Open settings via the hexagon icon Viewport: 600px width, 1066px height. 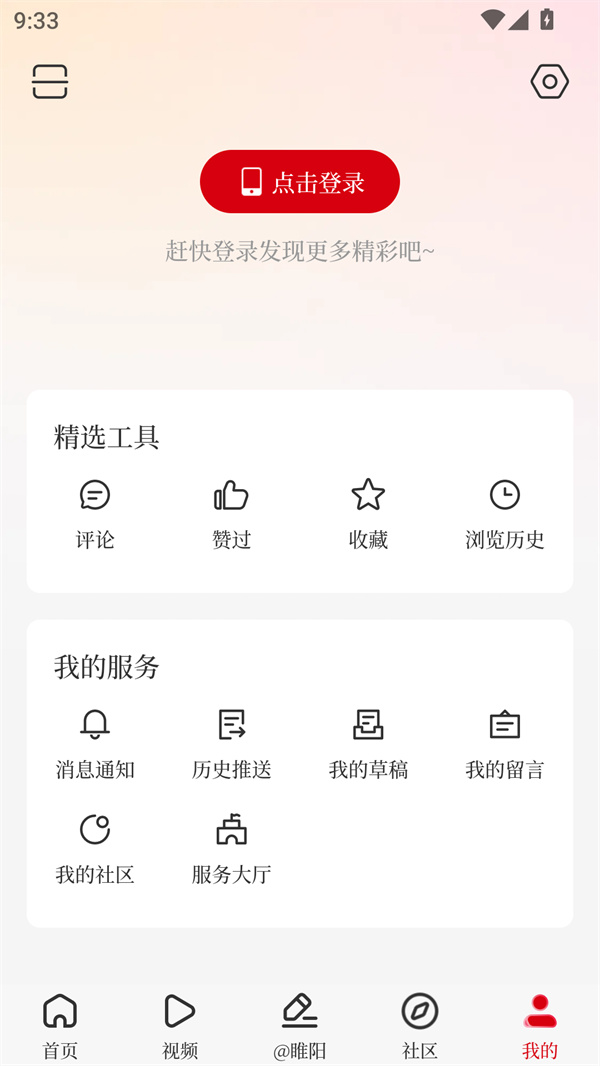coord(549,81)
